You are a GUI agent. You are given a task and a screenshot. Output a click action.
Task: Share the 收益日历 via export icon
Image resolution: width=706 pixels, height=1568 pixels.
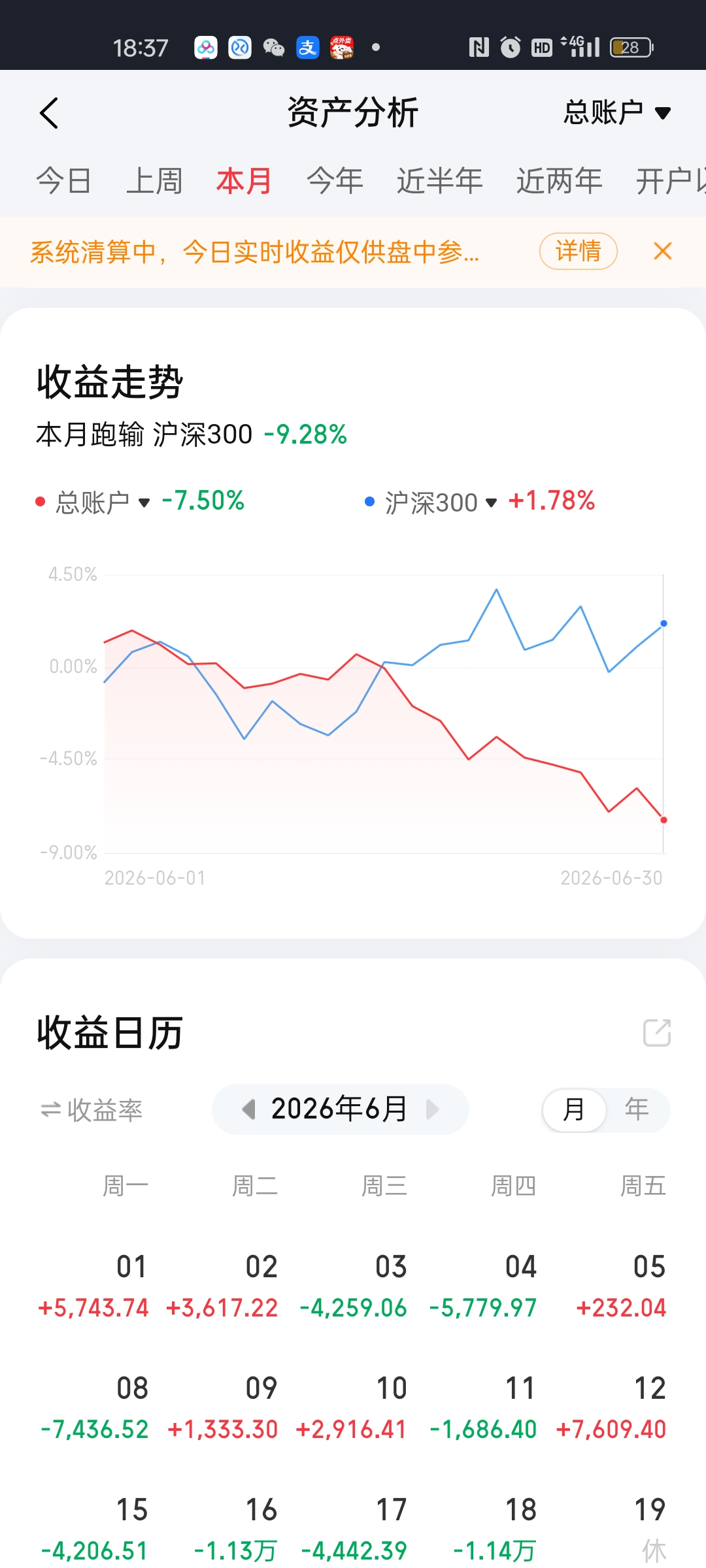(657, 1033)
